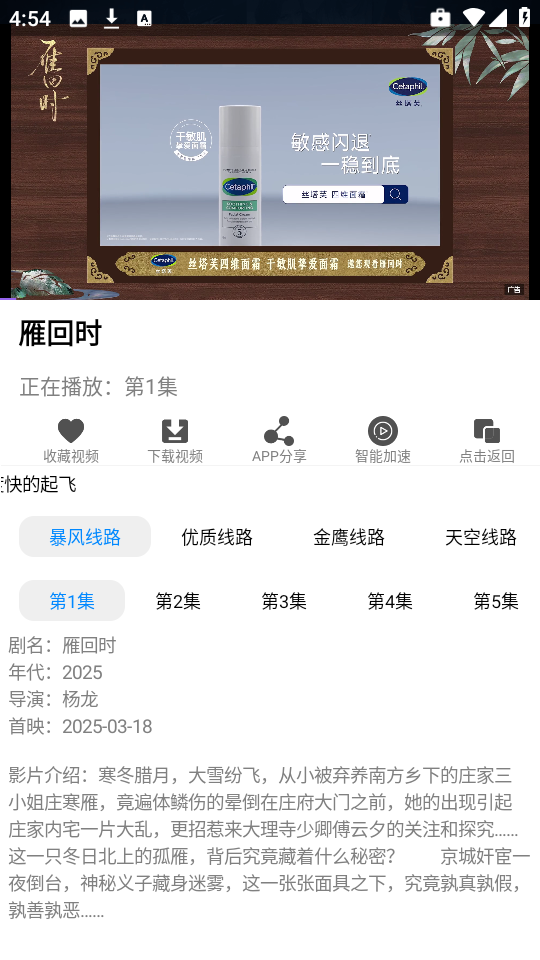The width and height of the screenshot is (540, 960).
Task: Play episode 第3集
Action: click(x=284, y=601)
